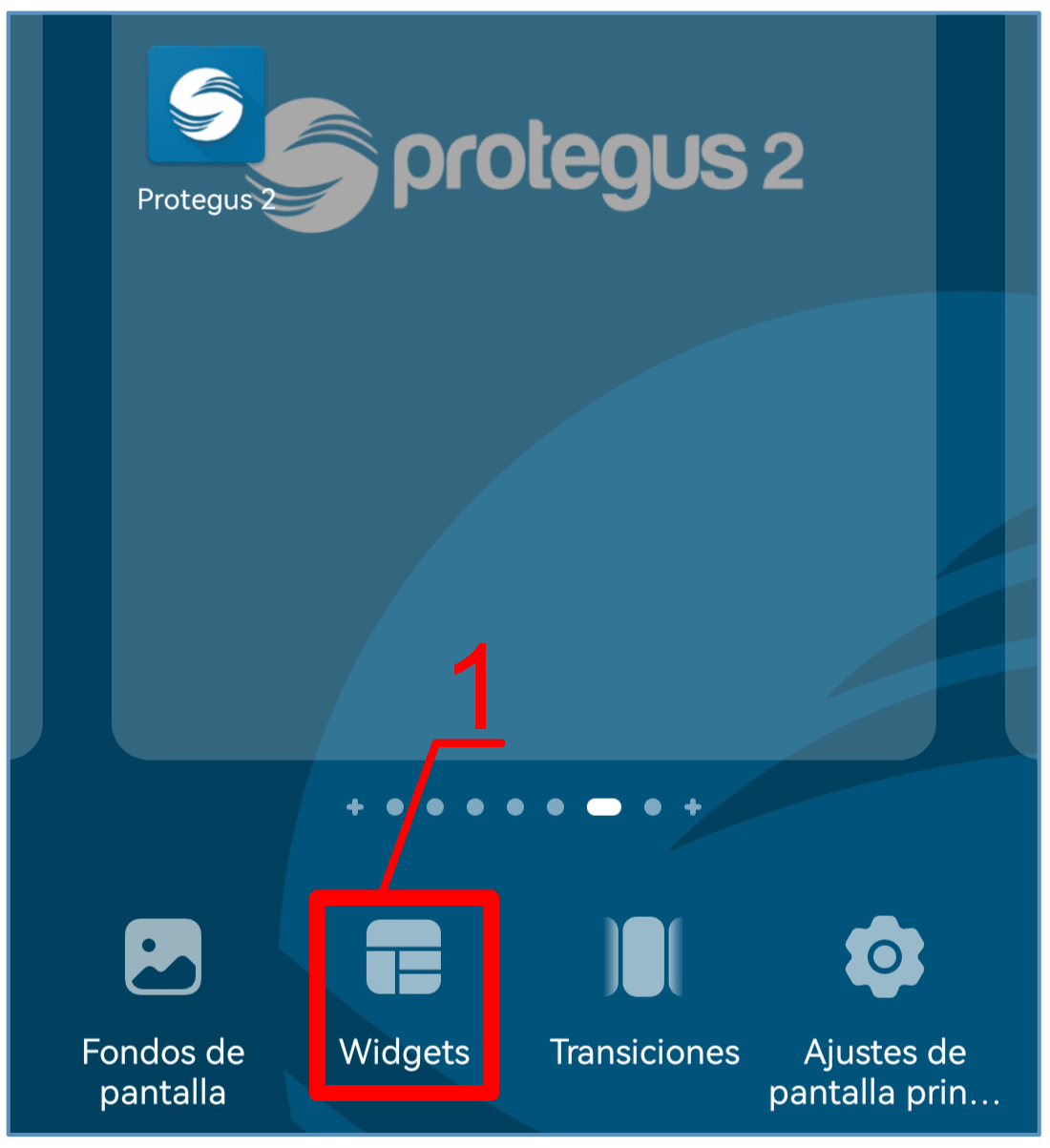Add a page with the right plus indicator
The width and height of the screenshot is (1050, 1148).
pos(693,807)
